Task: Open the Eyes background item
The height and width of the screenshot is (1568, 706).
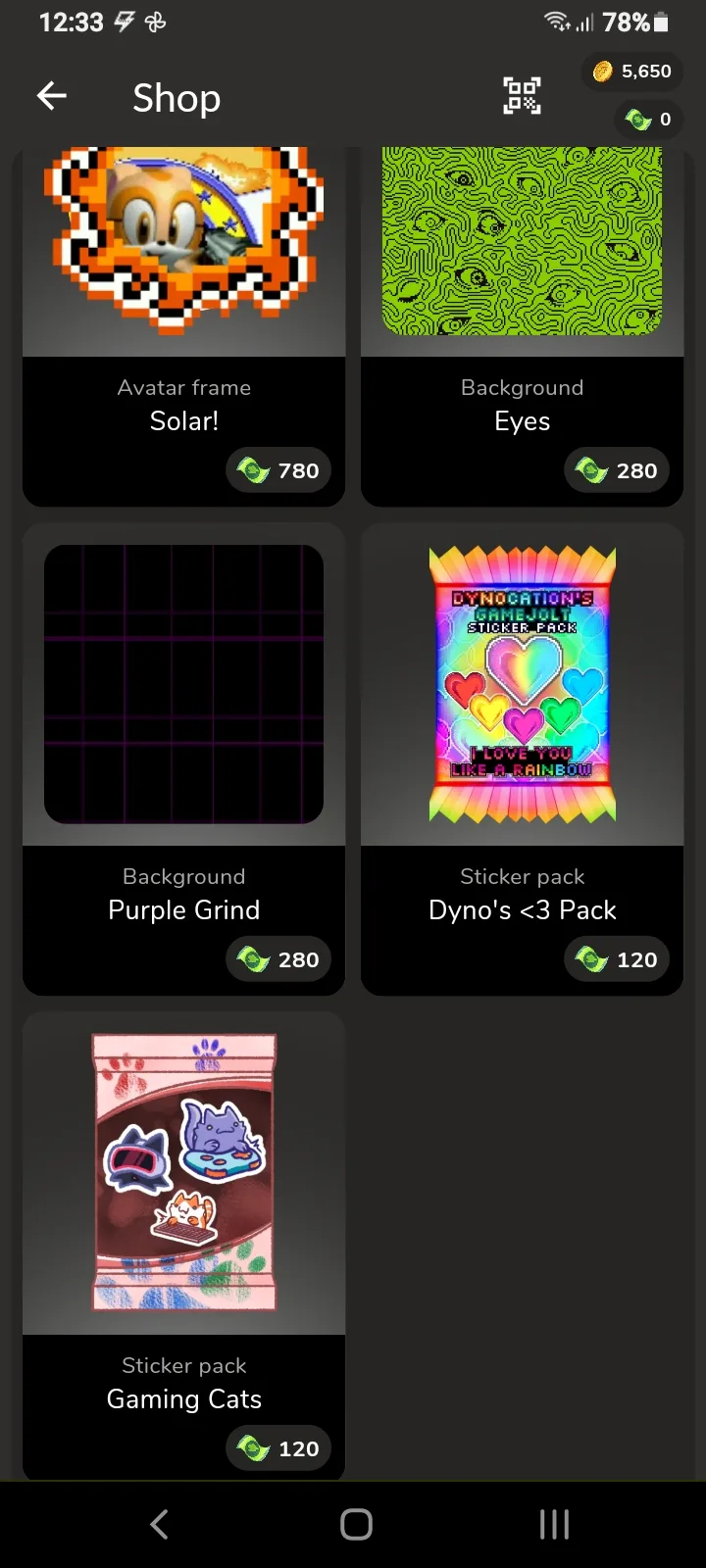Action: tap(522, 328)
